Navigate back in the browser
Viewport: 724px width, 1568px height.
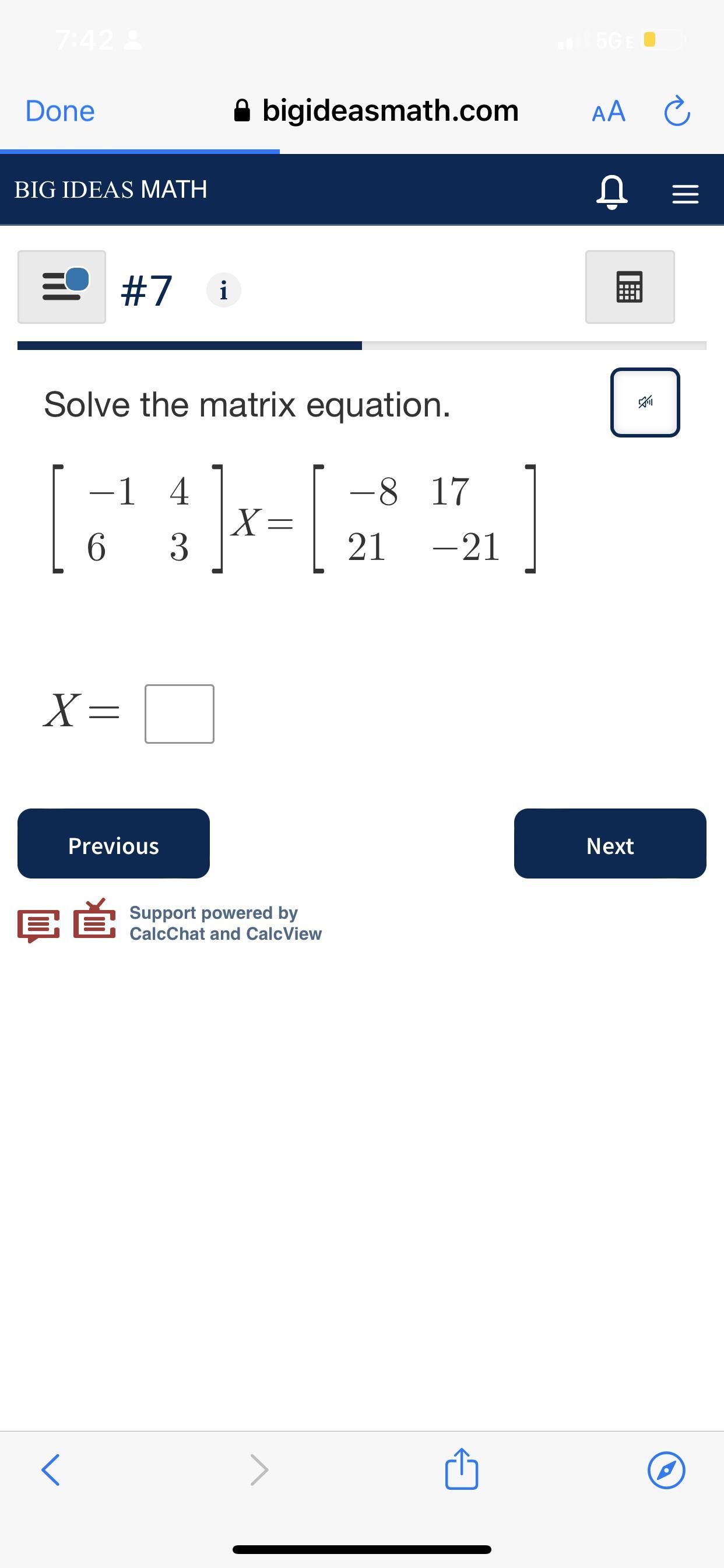[51, 1470]
